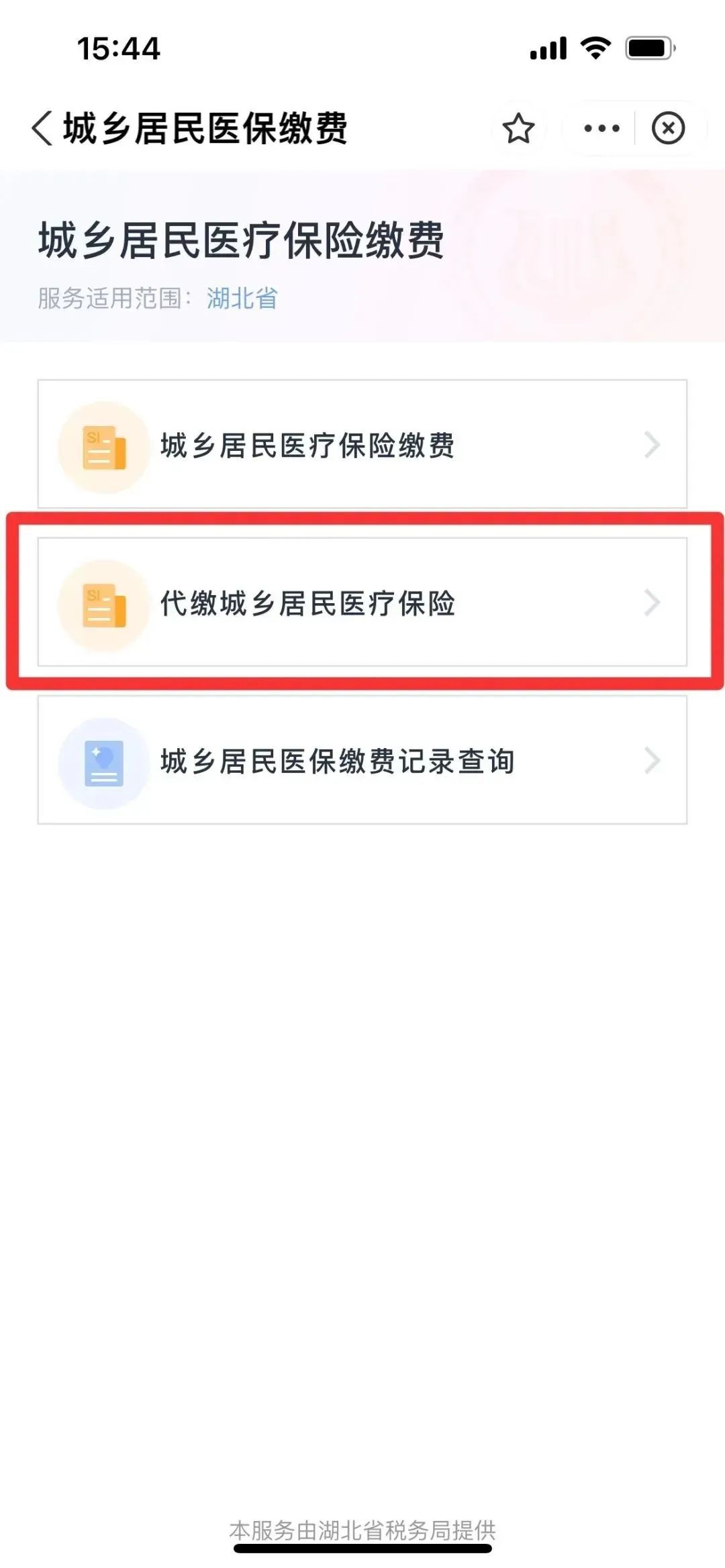Close the mini program with the X button
Screen dimensions: 725x1568
[x=668, y=128]
